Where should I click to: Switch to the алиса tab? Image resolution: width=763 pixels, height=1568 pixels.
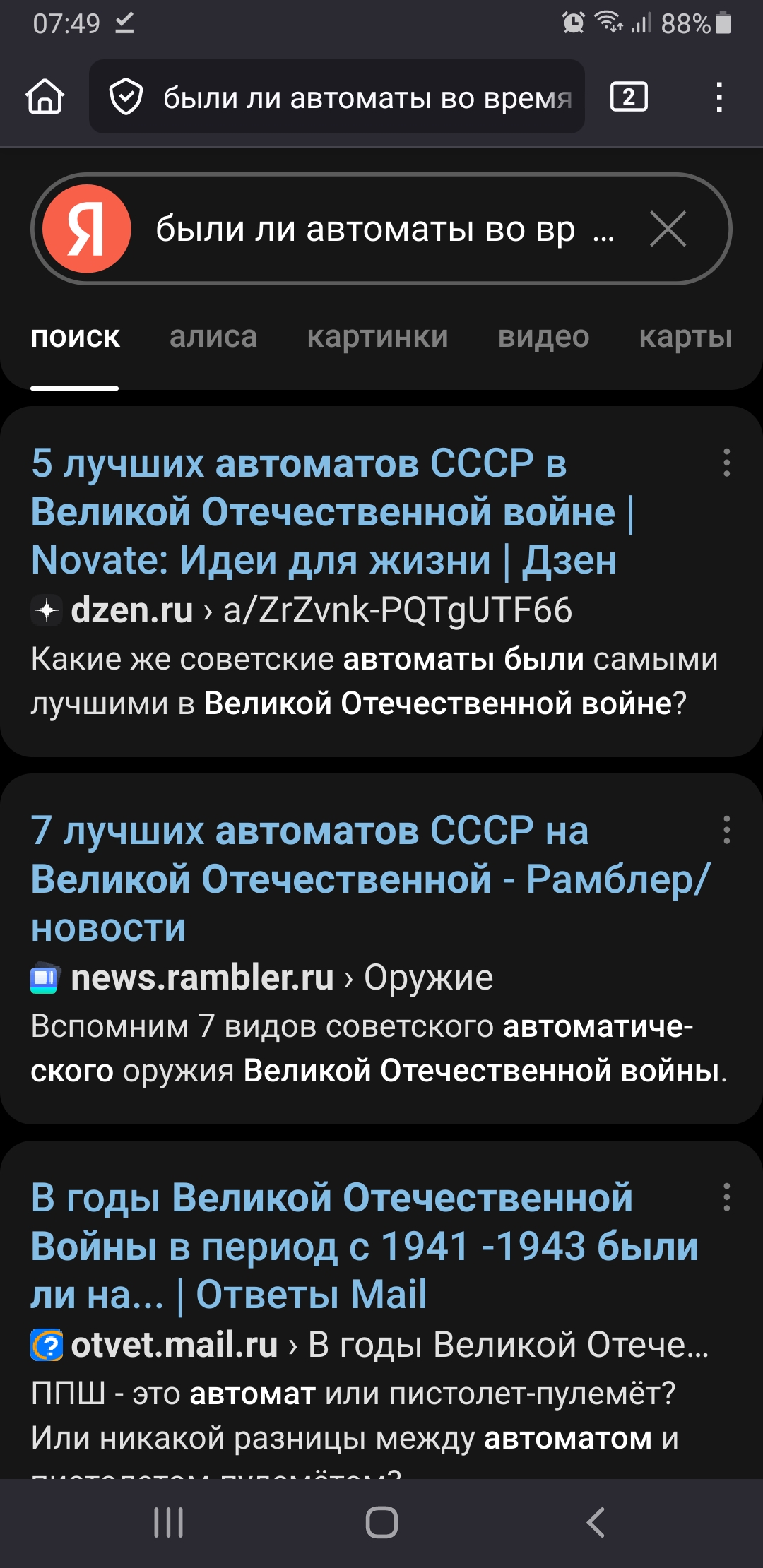click(x=213, y=337)
